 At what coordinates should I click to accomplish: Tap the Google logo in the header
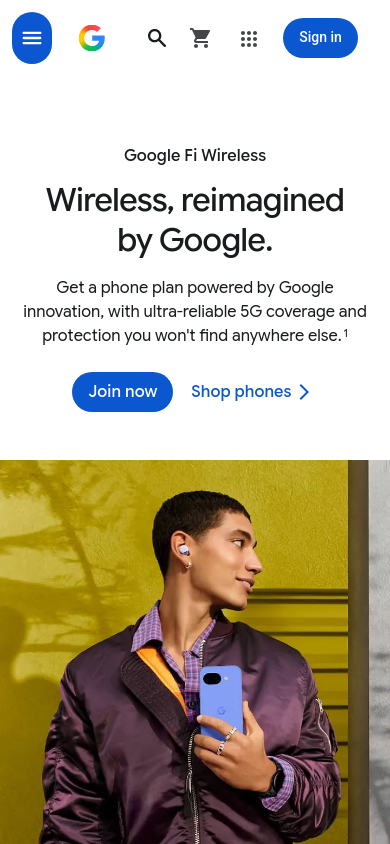tap(92, 38)
